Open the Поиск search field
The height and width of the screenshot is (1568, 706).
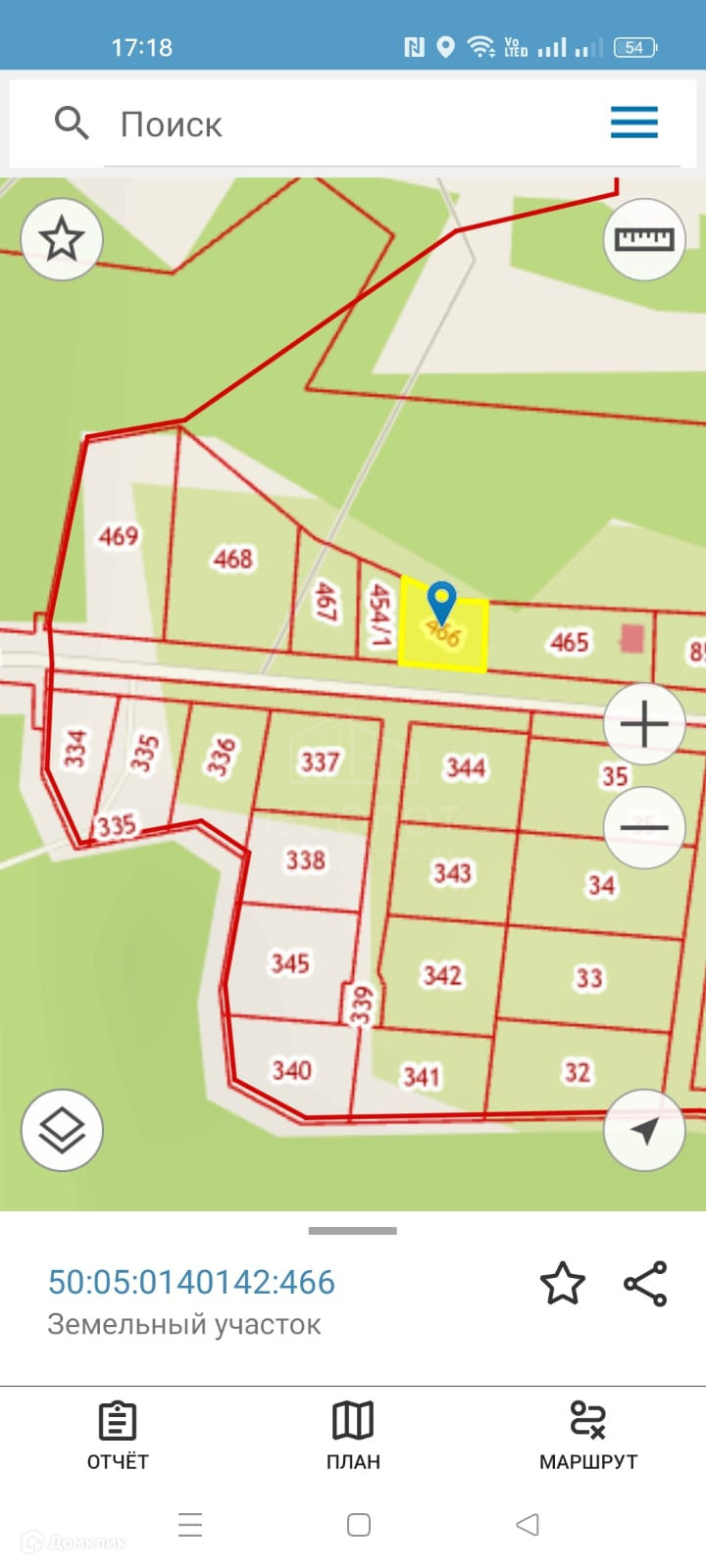click(x=324, y=124)
